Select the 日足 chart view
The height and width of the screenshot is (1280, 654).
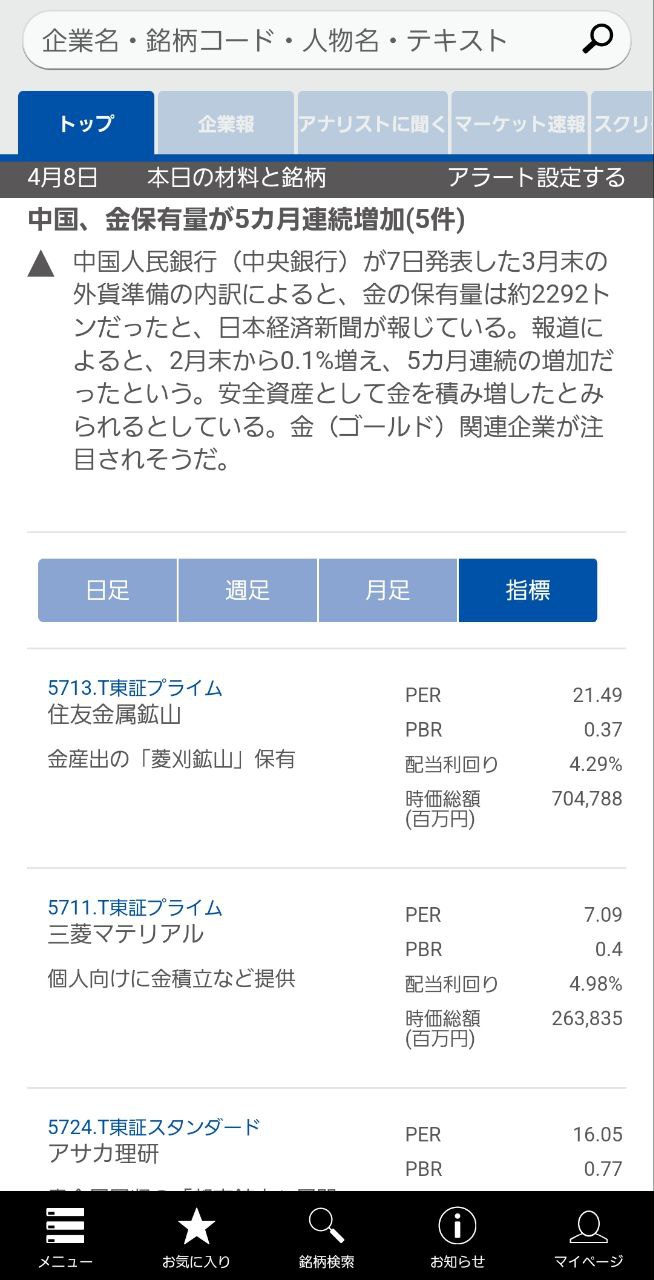click(108, 590)
